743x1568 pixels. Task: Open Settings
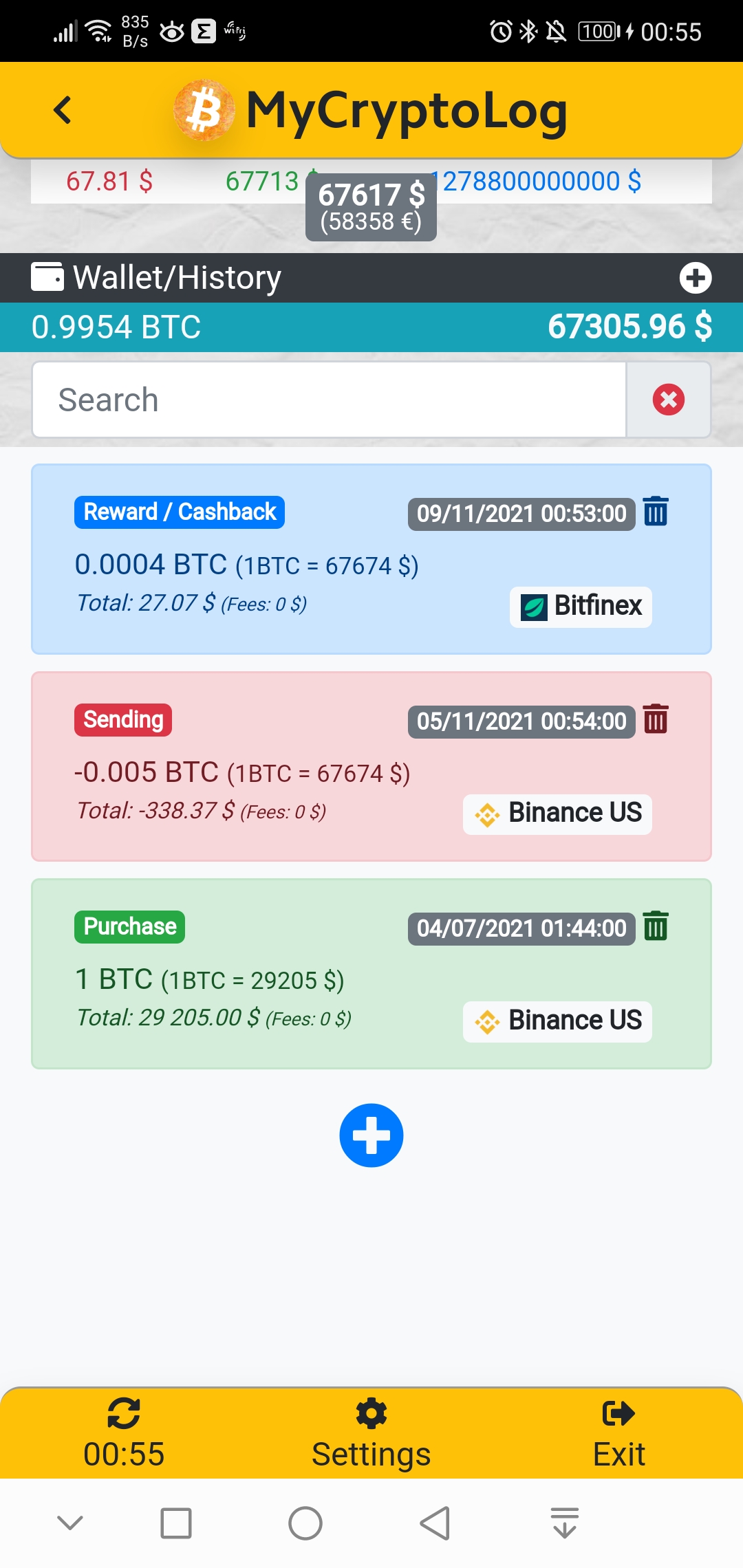pos(371,1433)
